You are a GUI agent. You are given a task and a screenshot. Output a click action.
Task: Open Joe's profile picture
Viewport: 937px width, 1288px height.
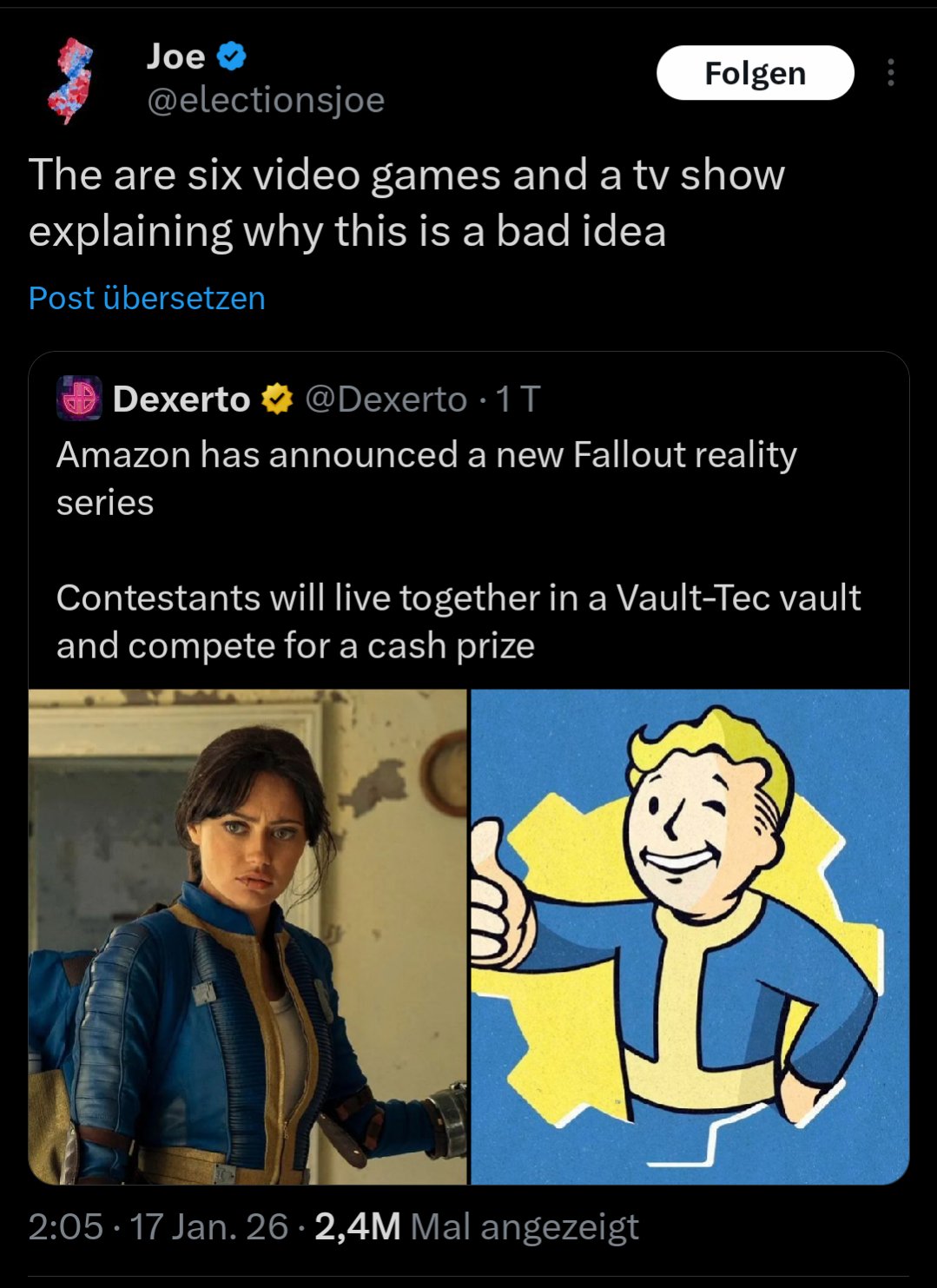pyautogui.click(x=69, y=80)
